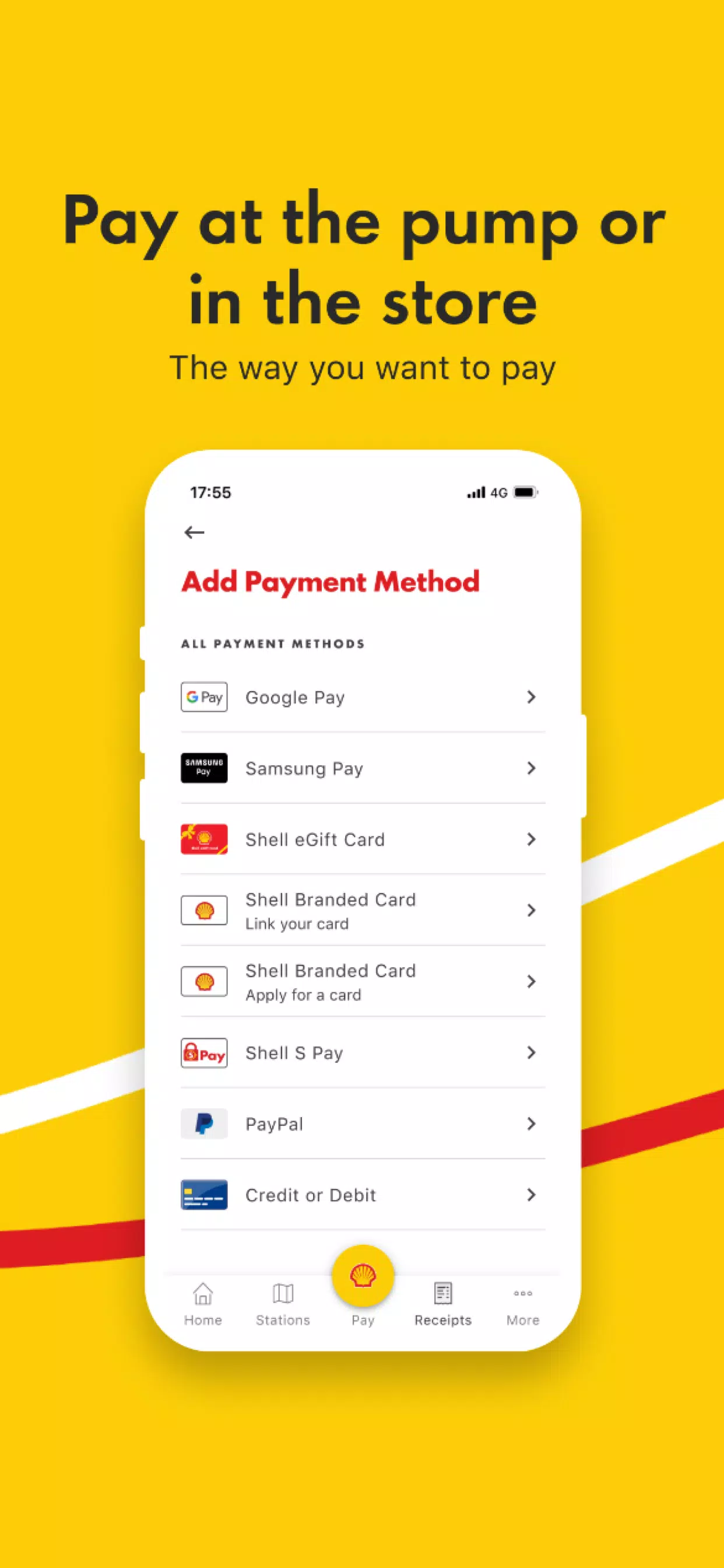Image resolution: width=724 pixels, height=1568 pixels.
Task: Tap the Samsung Pay icon
Action: click(x=204, y=768)
